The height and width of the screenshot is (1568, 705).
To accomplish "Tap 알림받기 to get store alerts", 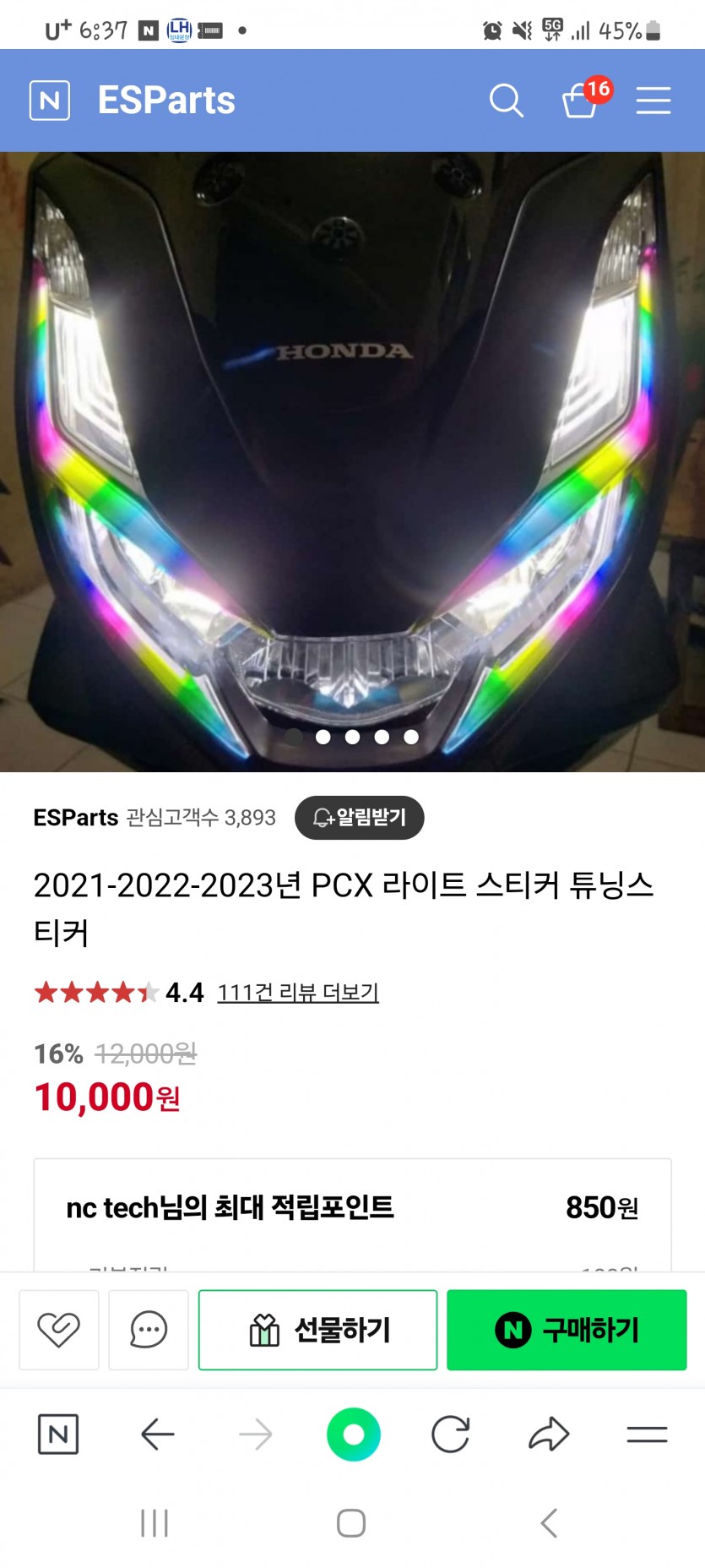I will [359, 818].
